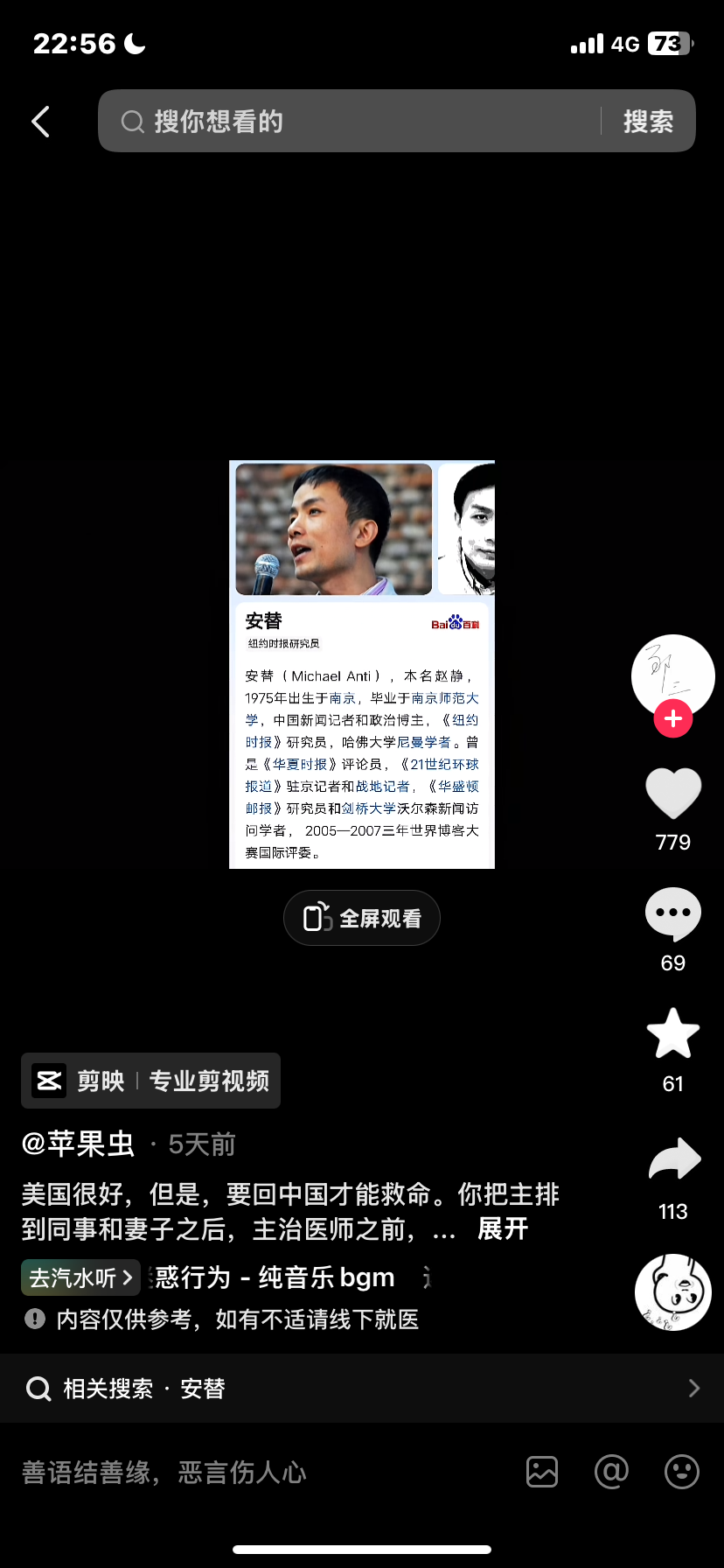Tap the 搜索 button
Screen dimensions: 724x1568
(648, 122)
